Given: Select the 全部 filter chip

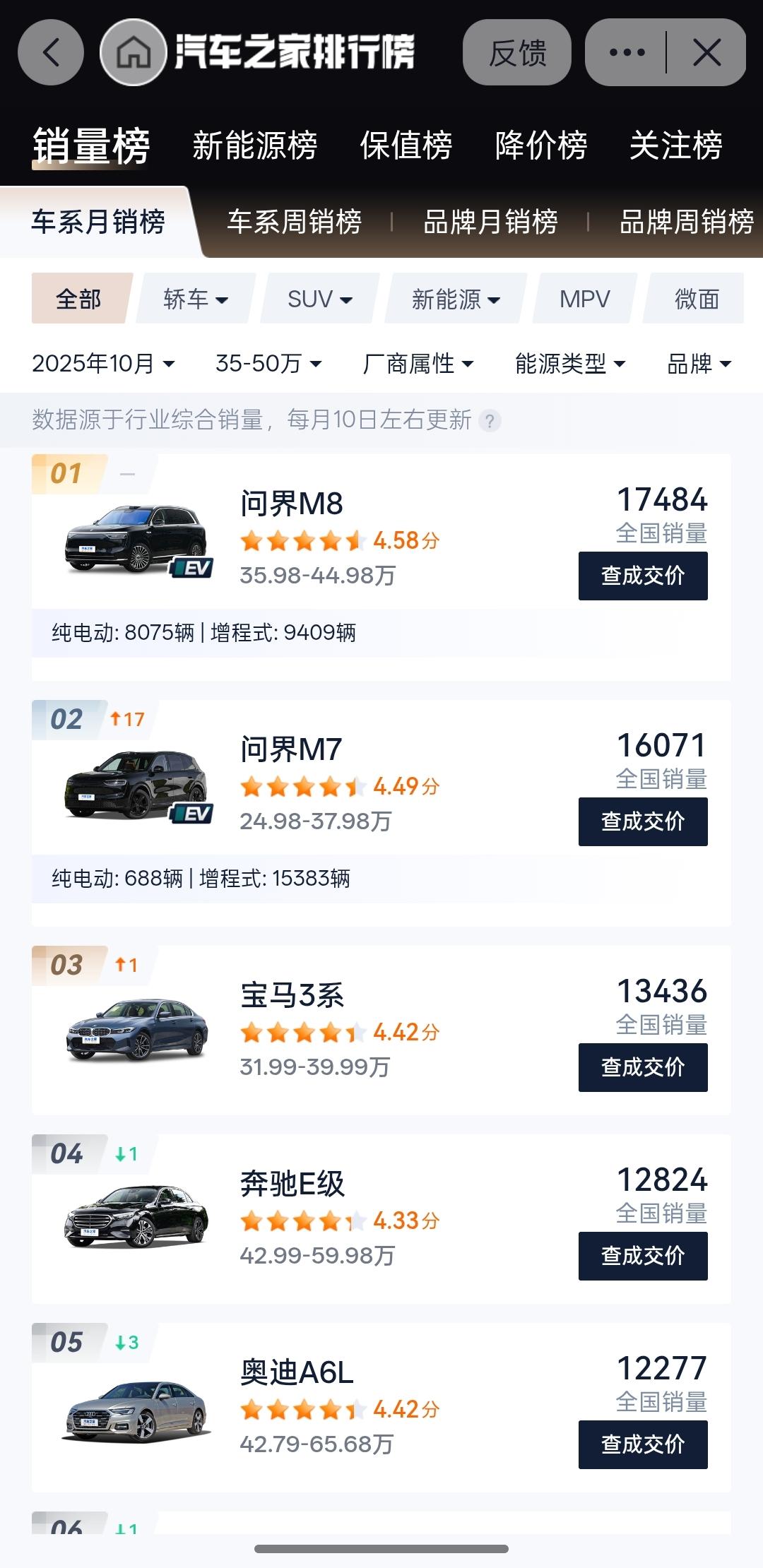Looking at the screenshot, I should [78, 299].
